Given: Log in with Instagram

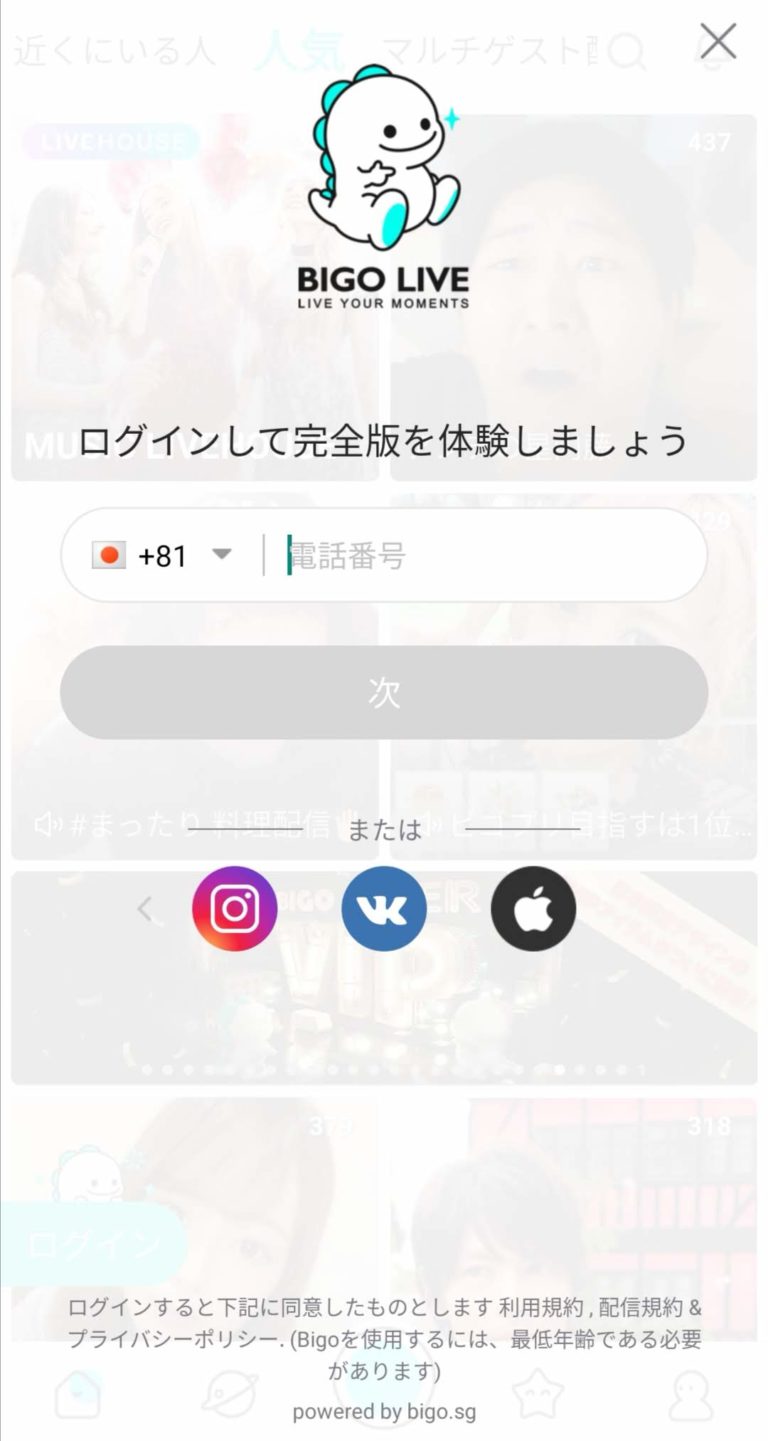Looking at the screenshot, I should [x=235, y=908].
